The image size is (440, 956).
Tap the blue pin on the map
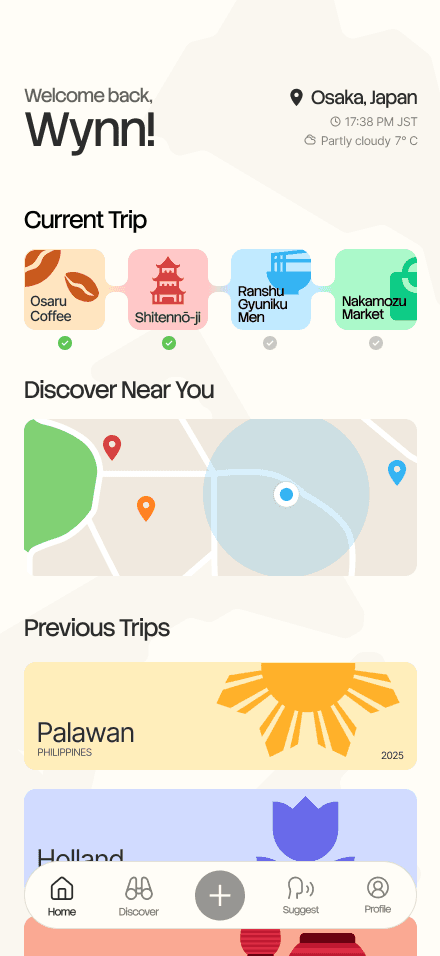click(x=397, y=473)
